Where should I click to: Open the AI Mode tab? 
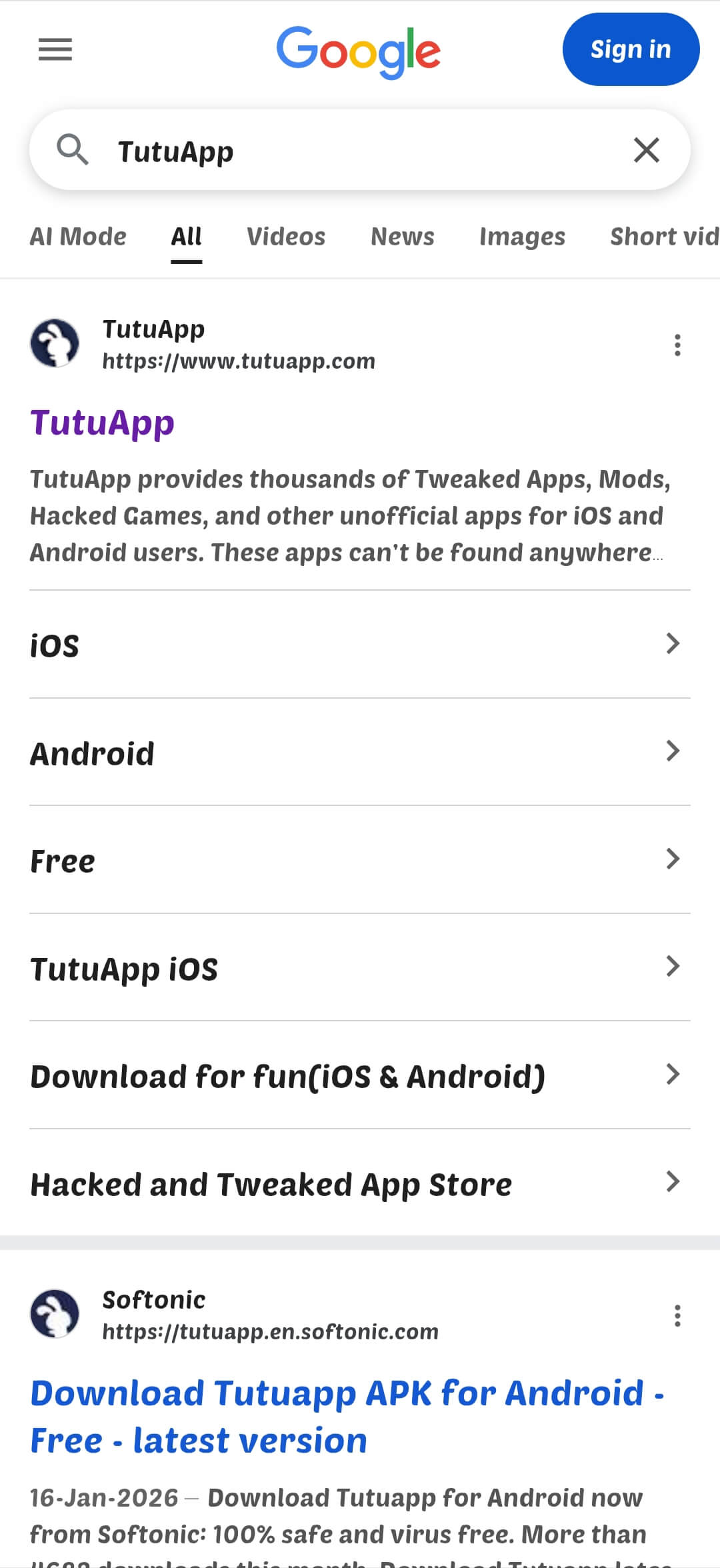[78, 237]
